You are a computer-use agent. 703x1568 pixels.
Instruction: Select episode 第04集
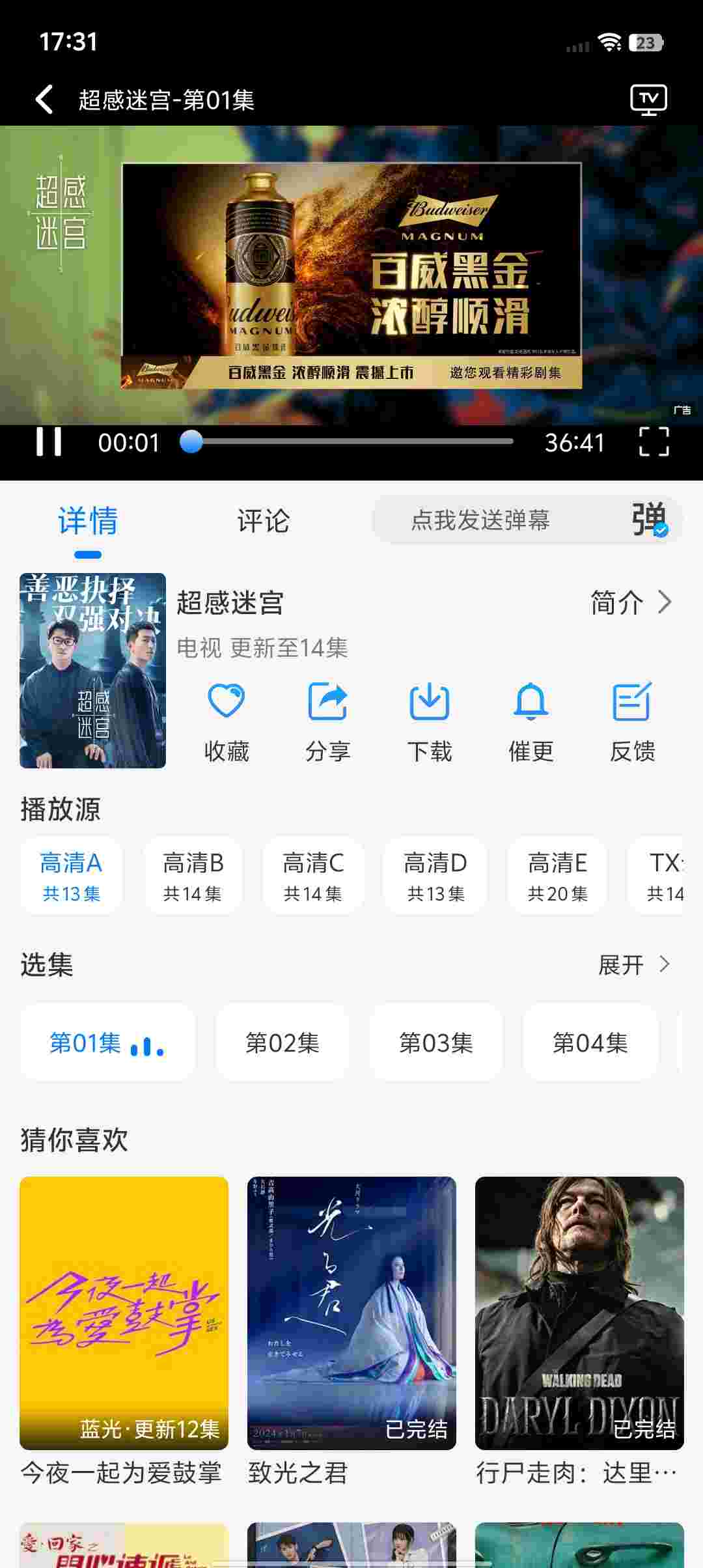click(x=590, y=1043)
